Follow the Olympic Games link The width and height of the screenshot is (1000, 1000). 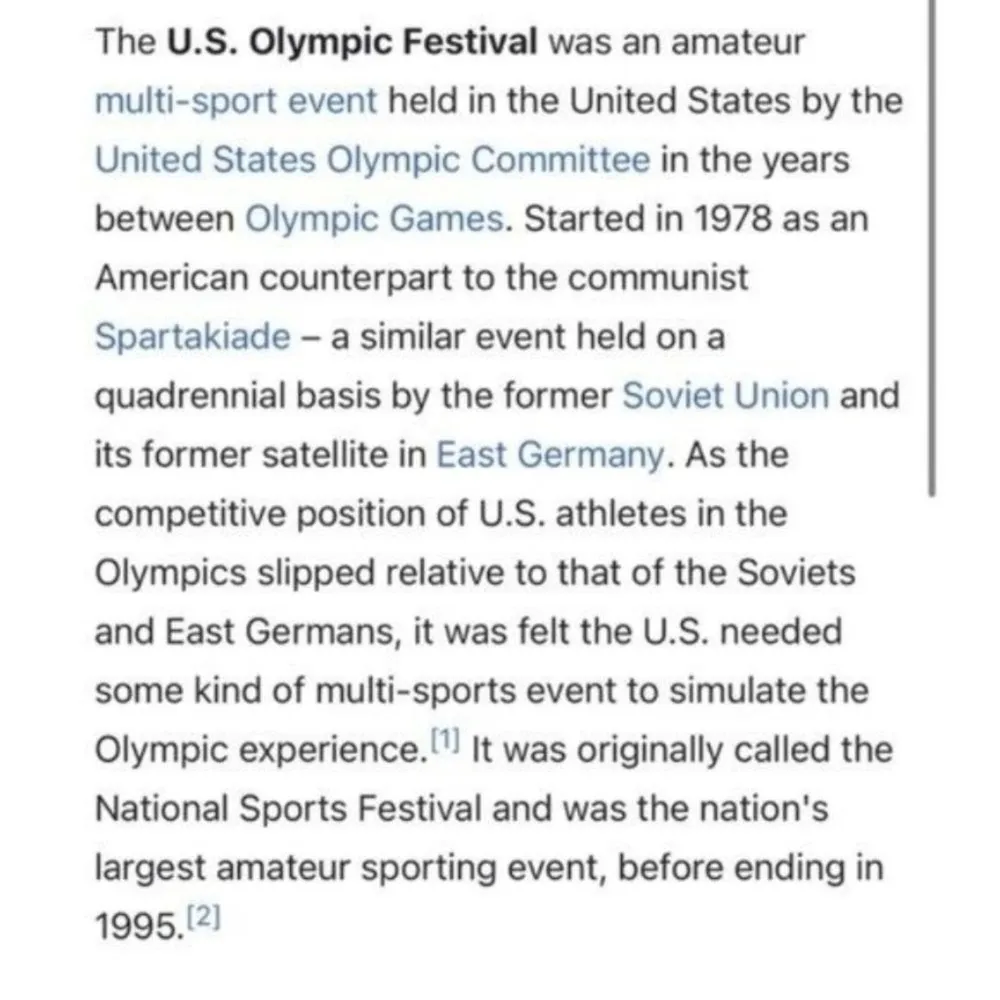click(x=374, y=220)
